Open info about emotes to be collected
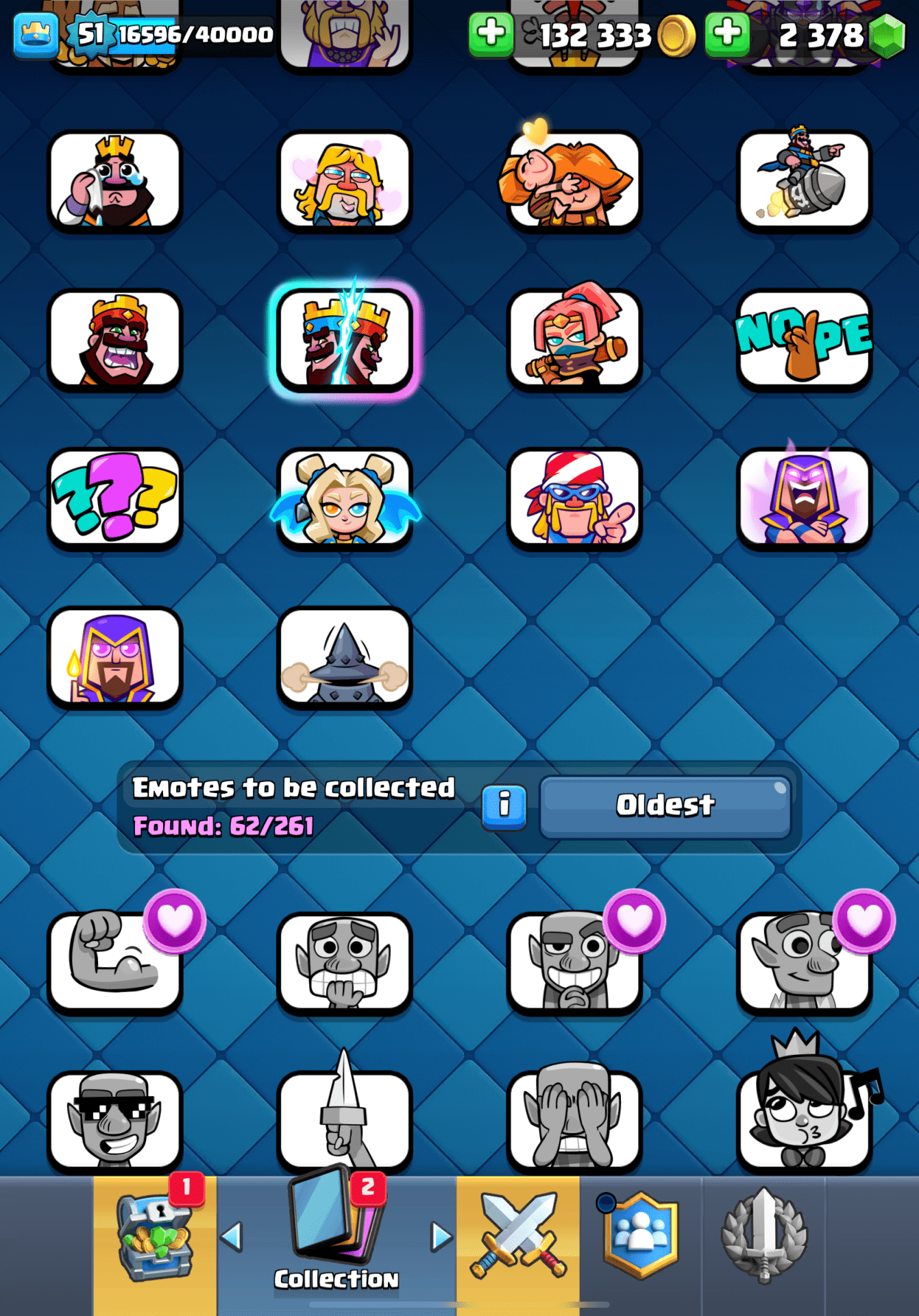Screen dimensions: 919x1316 pos(504,806)
